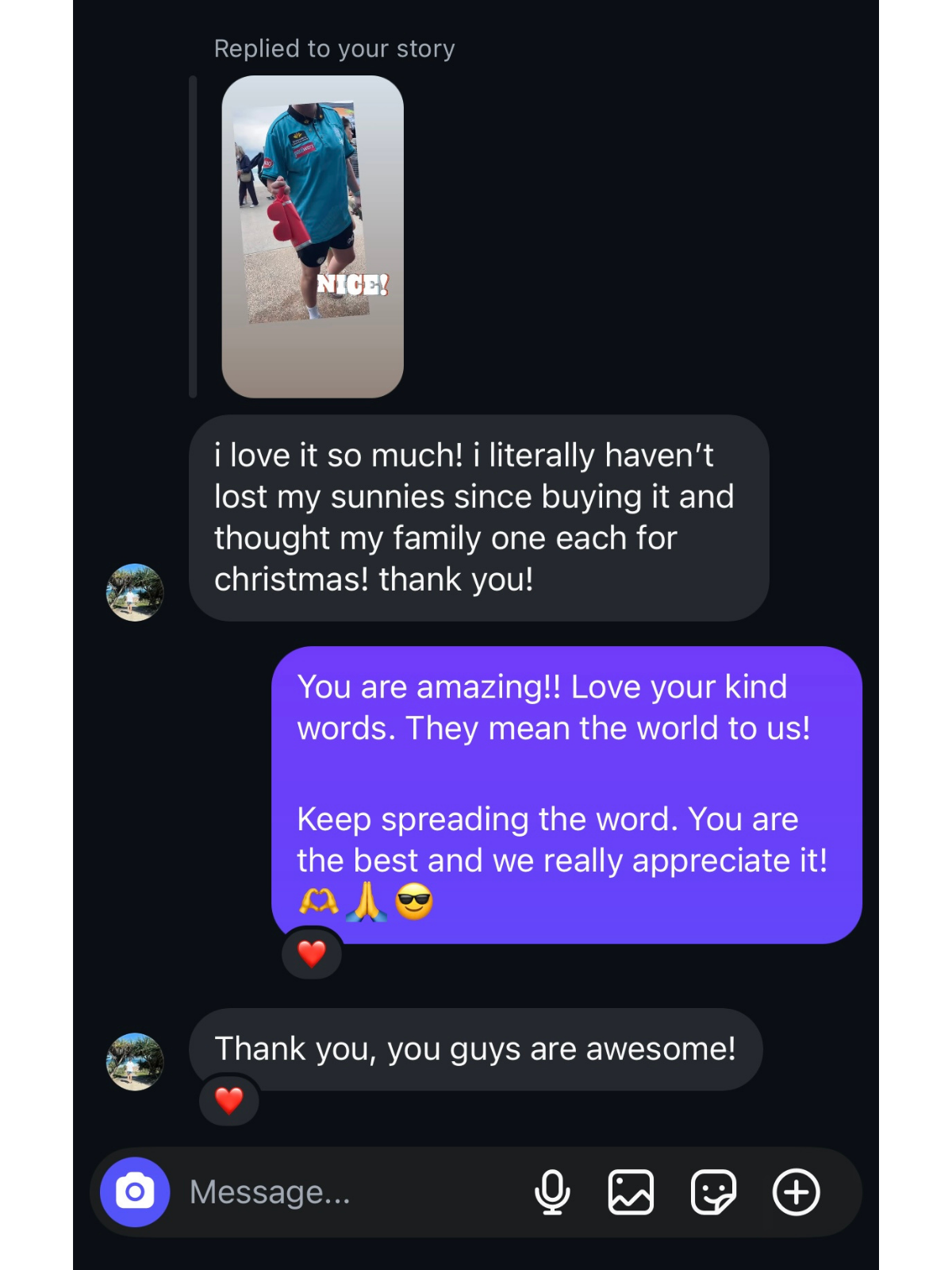The image size is (952, 1270).
Task: Open the camera from the message bar
Action: [135, 1191]
